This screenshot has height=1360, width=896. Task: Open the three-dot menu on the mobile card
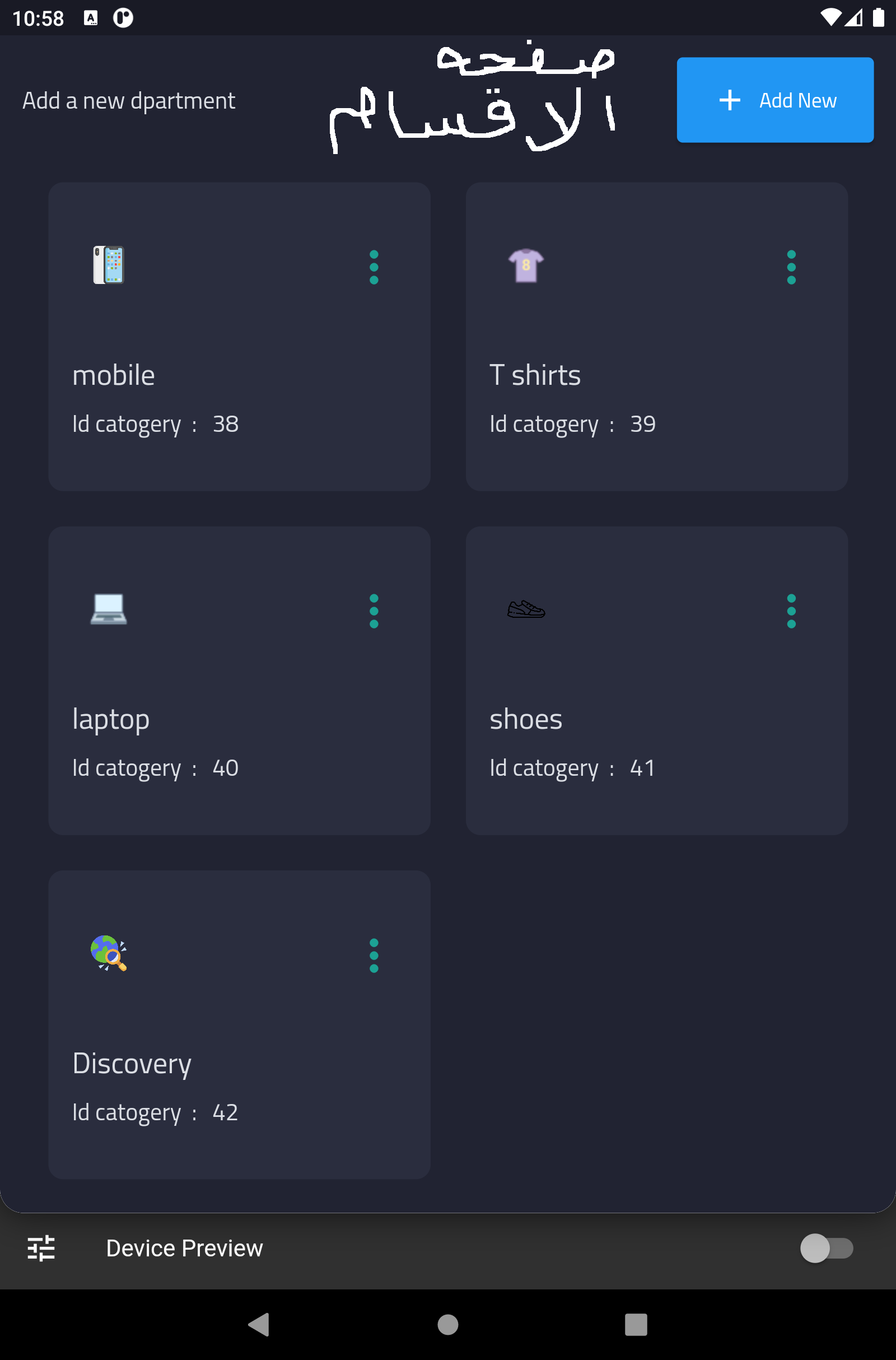374,266
